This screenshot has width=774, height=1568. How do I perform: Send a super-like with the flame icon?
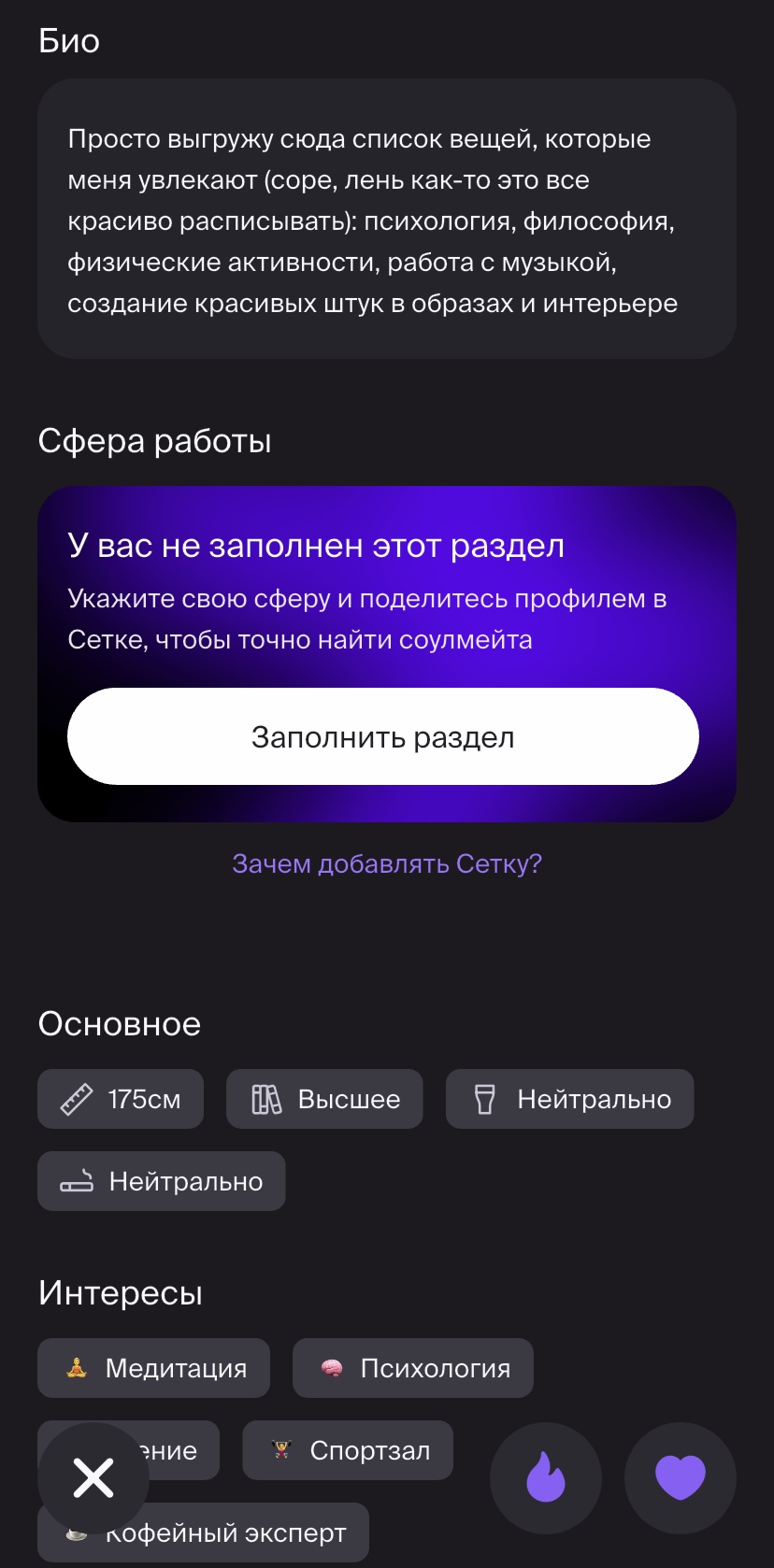pos(546,1477)
